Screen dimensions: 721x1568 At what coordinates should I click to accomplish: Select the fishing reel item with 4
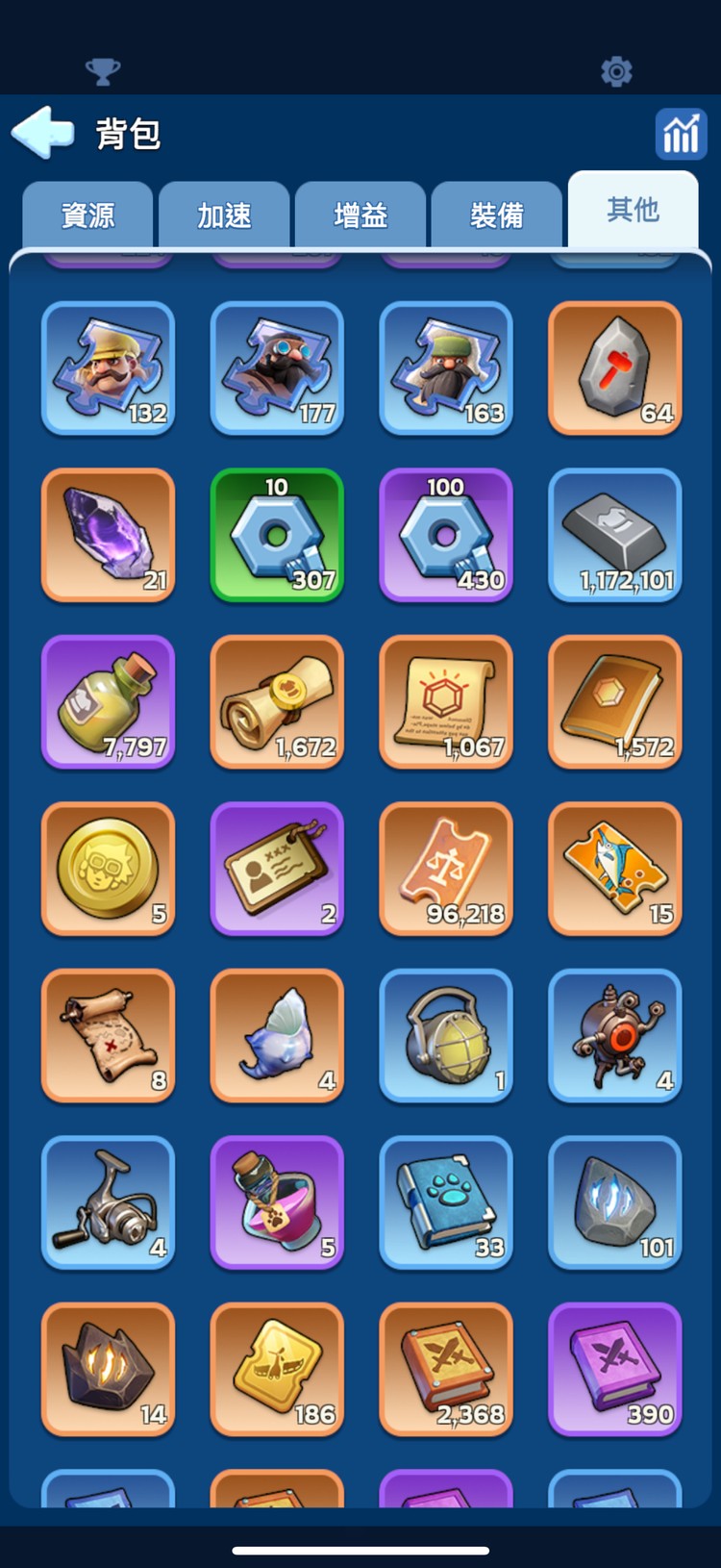pyautogui.click(x=108, y=1202)
